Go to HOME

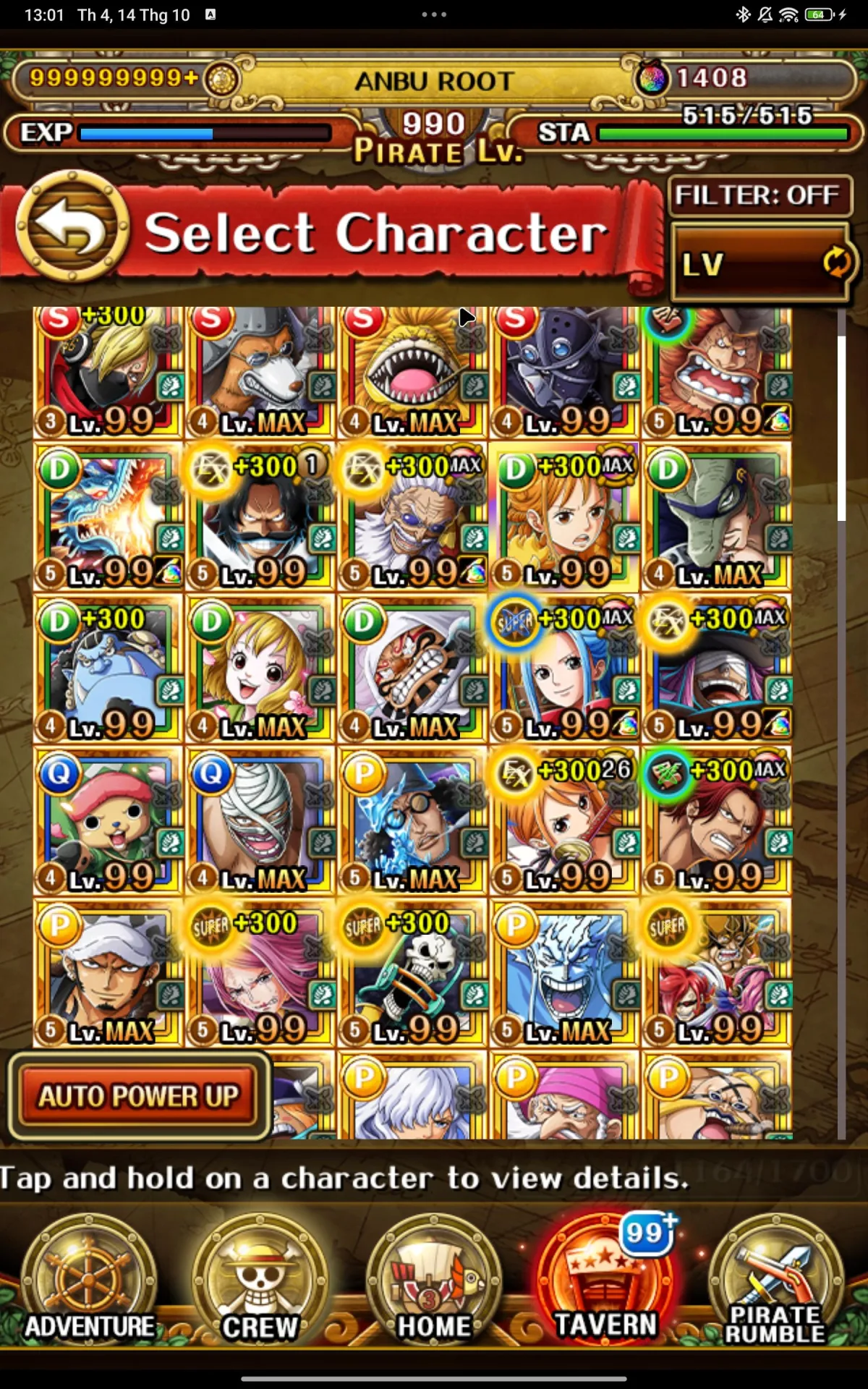[x=434, y=1280]
